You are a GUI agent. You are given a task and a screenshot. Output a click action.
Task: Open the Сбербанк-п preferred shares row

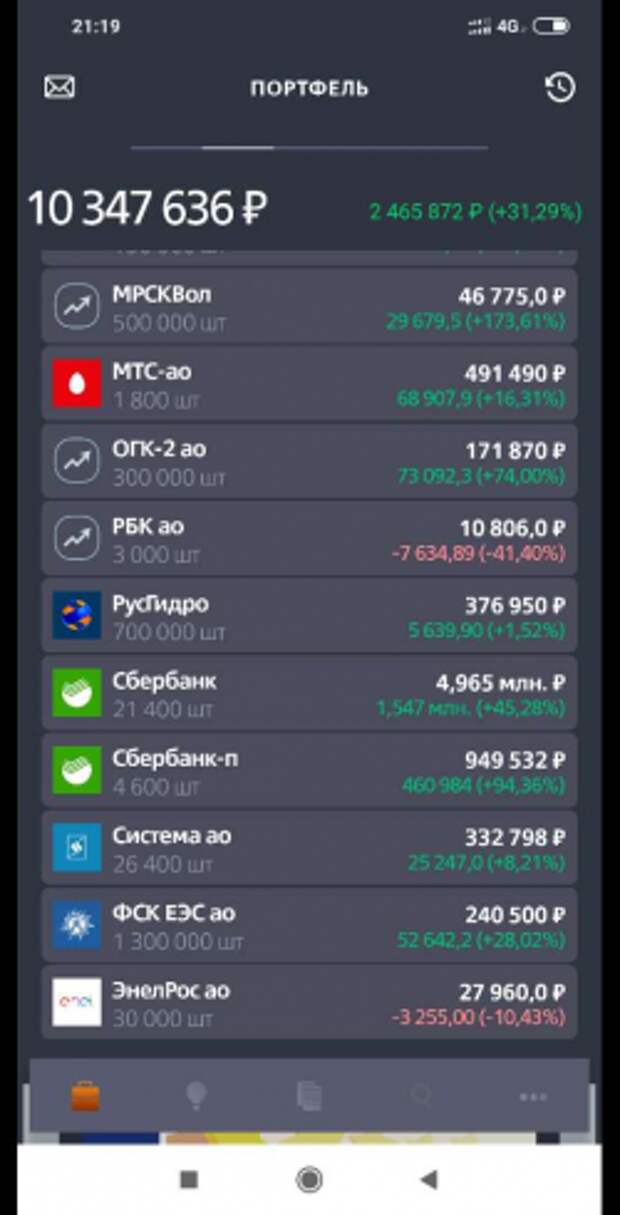click(309, 771)
